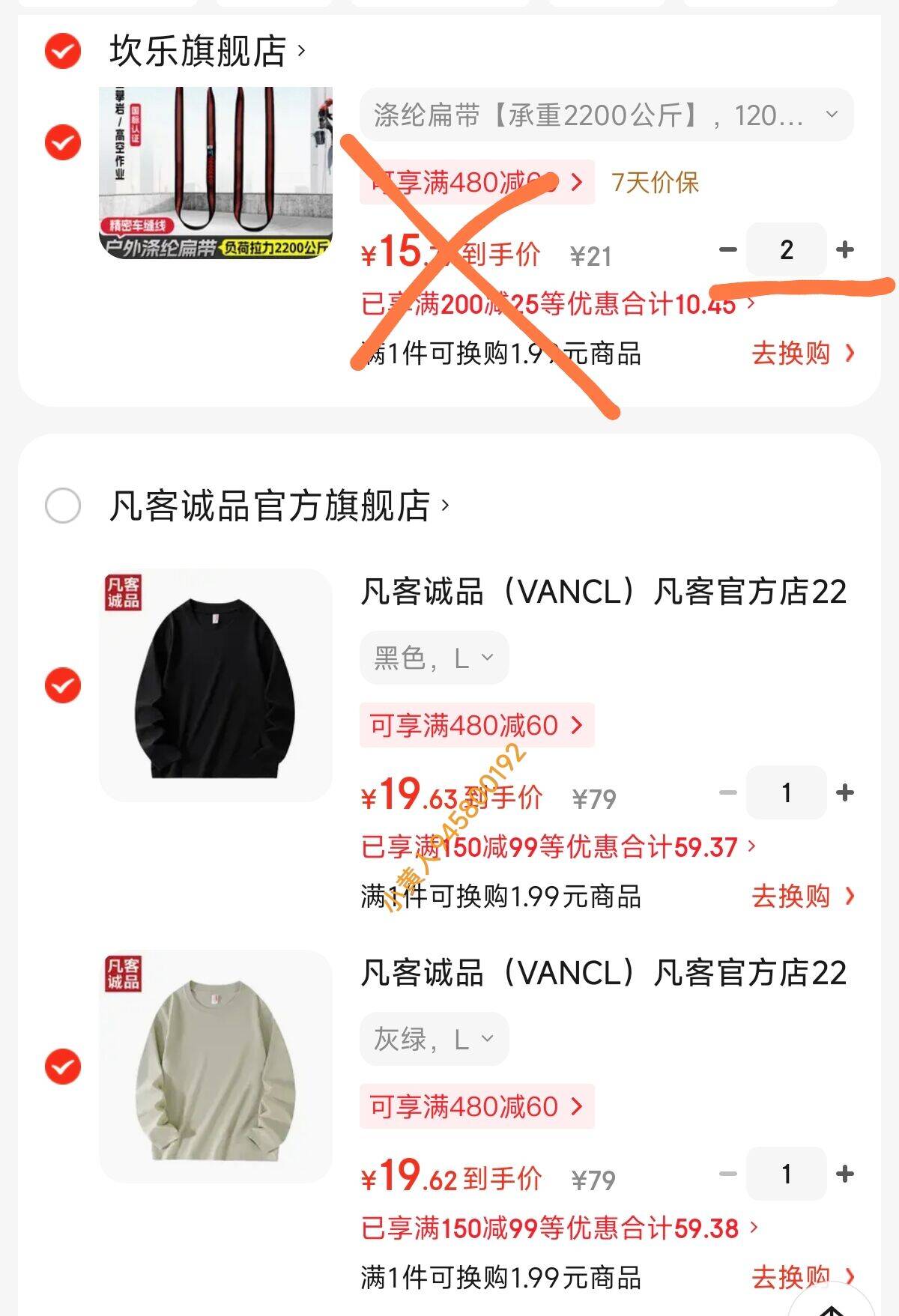Change the 黑色, L variant option
The width and height of the screenshot is (899, 1316).
(x=434, y=658)
